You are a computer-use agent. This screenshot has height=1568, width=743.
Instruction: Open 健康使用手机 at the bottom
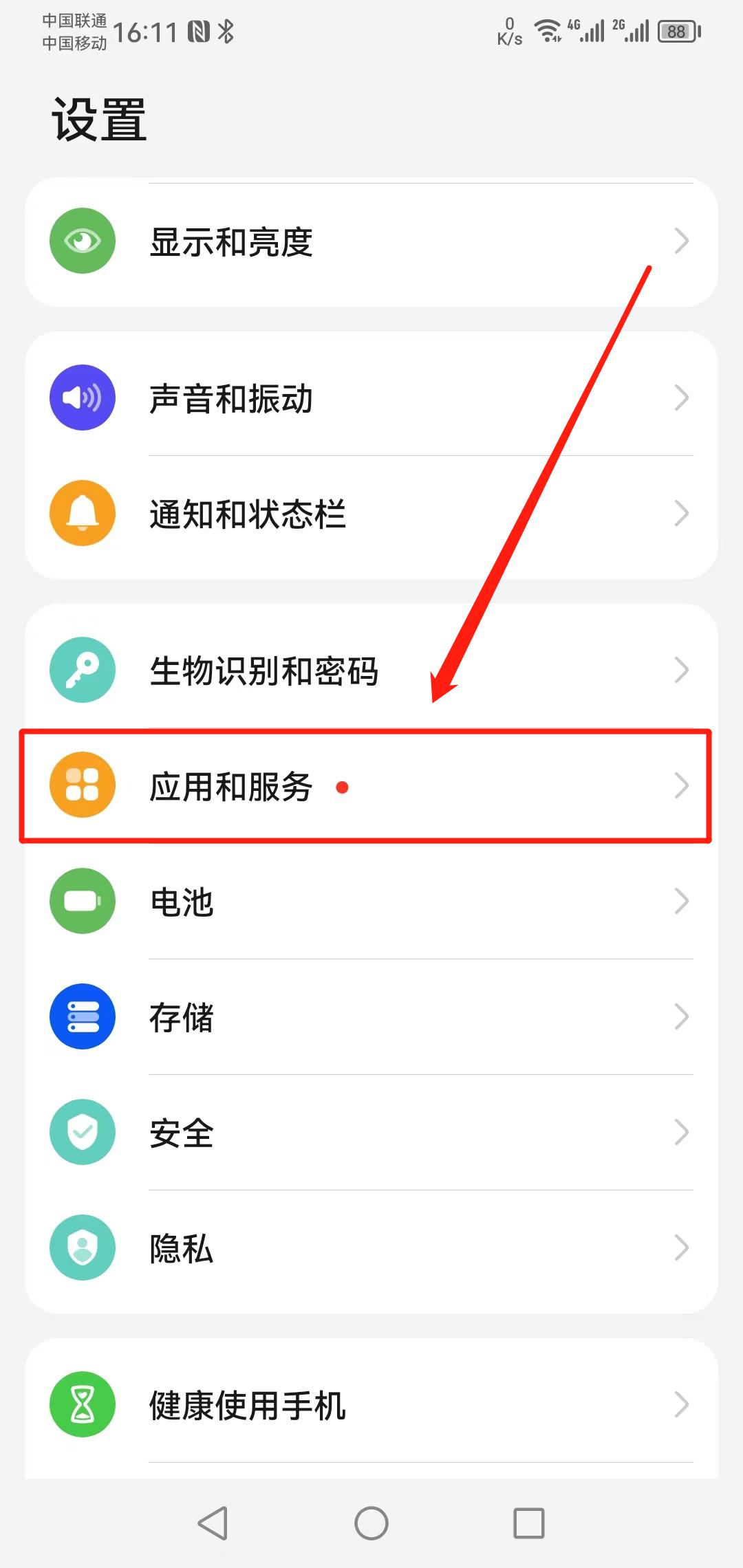pyautogui.click(x=371, y=1406)
